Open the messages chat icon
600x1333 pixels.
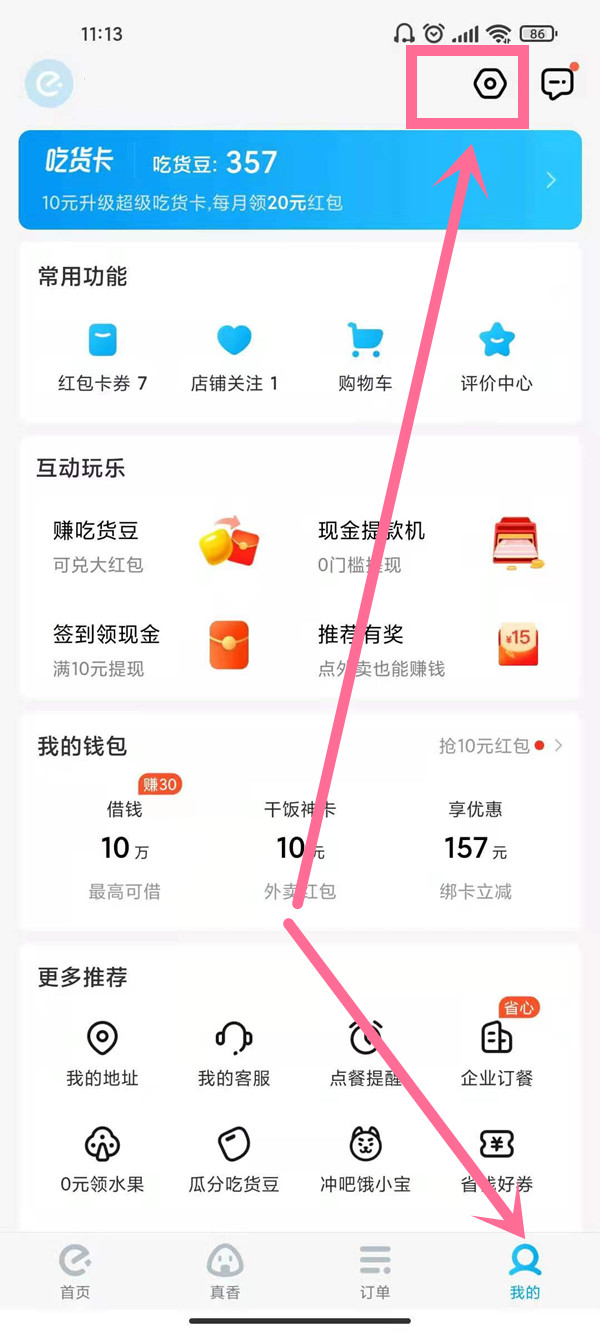(x=557, y=84)
